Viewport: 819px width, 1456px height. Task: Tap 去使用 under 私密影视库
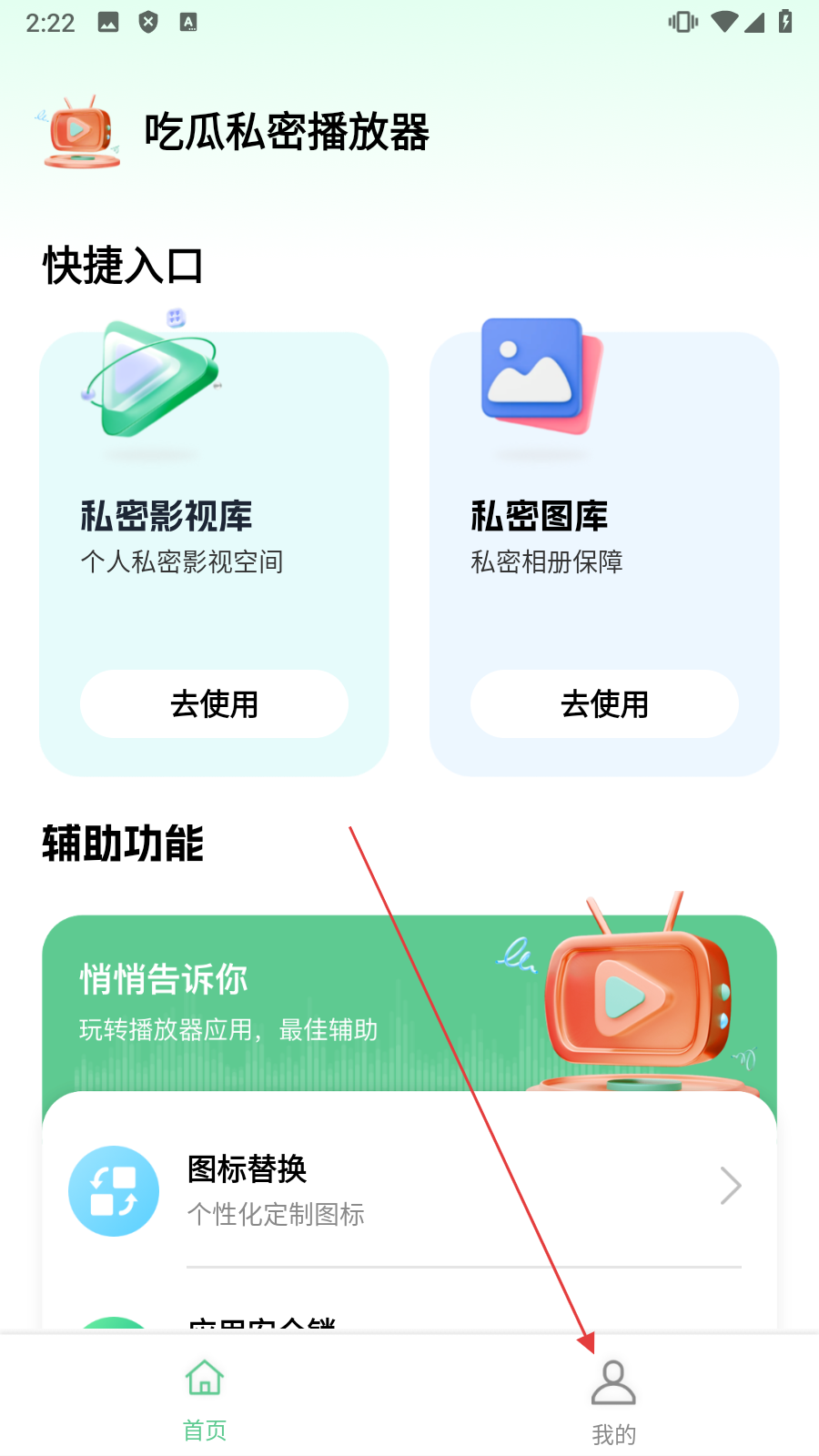tap(214, 703)
